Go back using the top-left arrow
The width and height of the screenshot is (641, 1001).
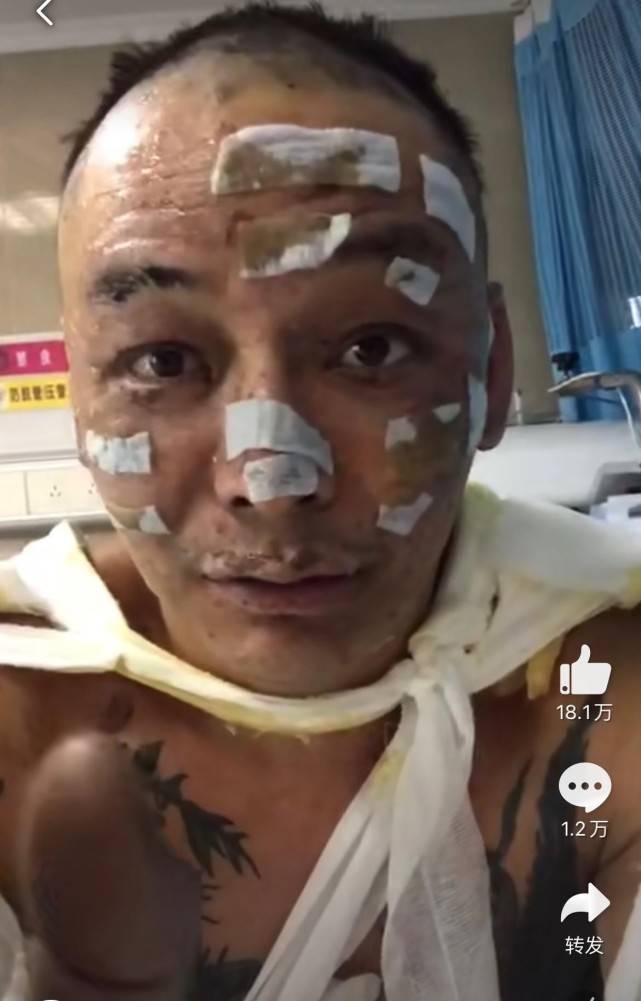[x=44, y=12]
